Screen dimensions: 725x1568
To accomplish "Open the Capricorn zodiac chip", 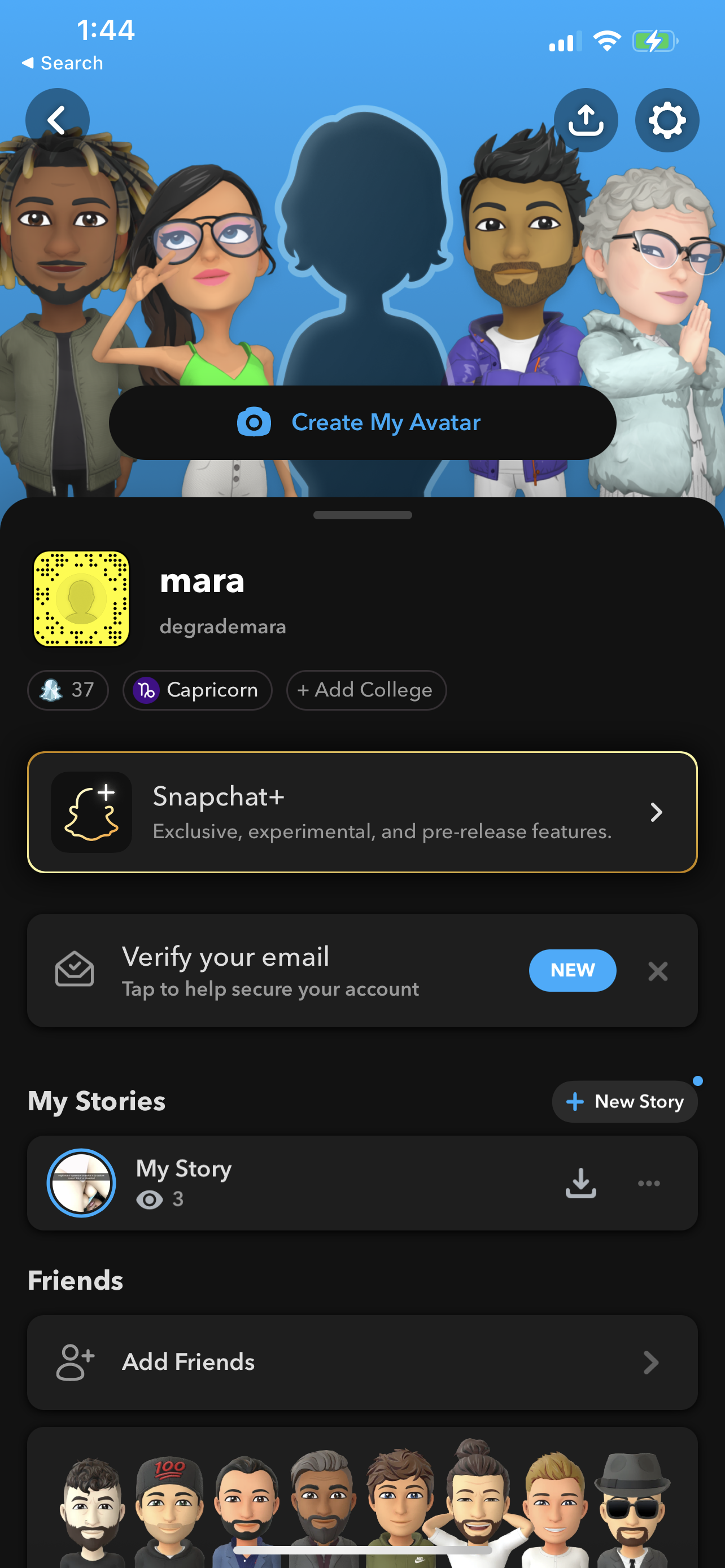I will coord(197,690).
